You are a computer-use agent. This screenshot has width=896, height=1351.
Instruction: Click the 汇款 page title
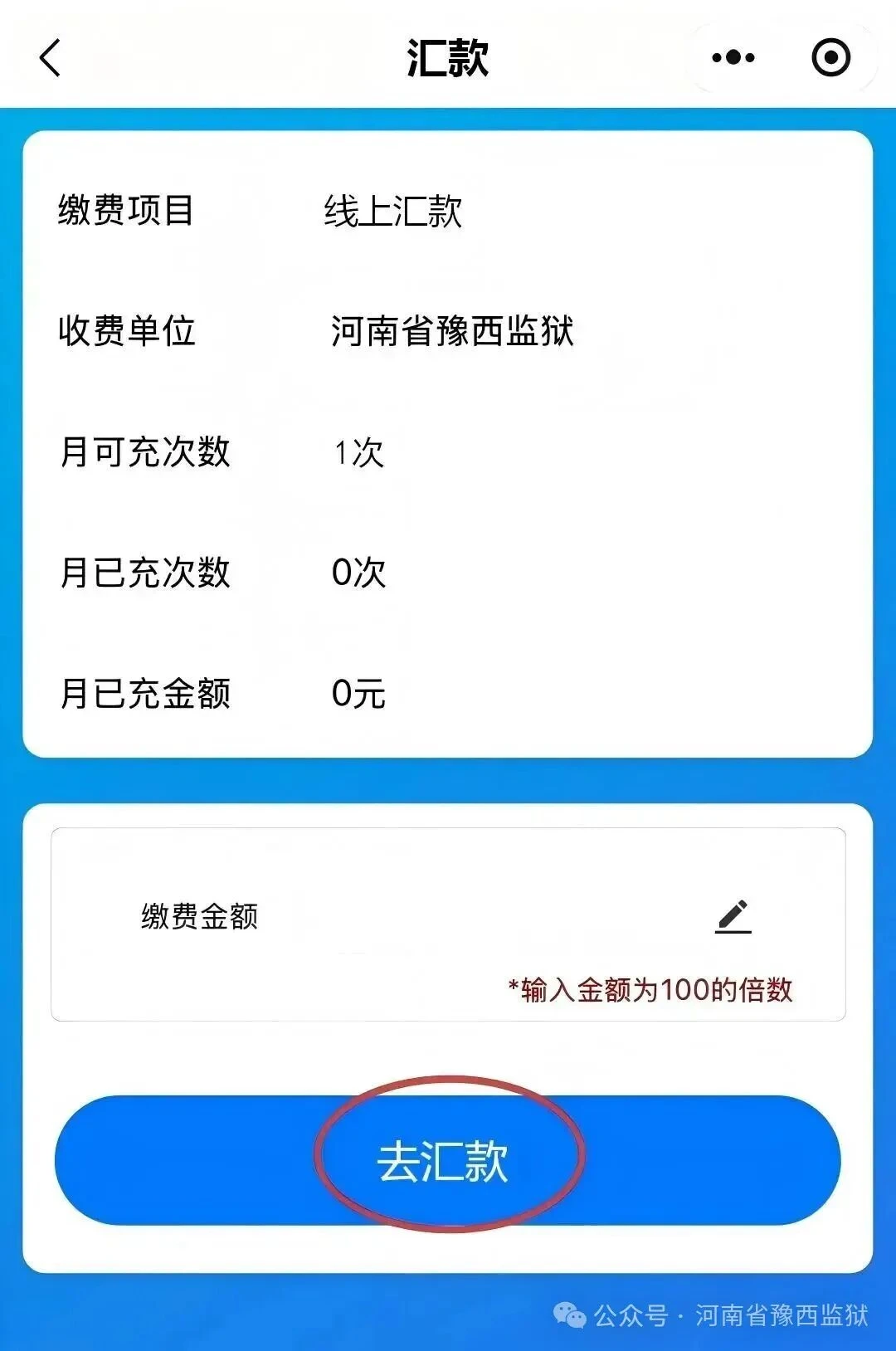point(446,55)
